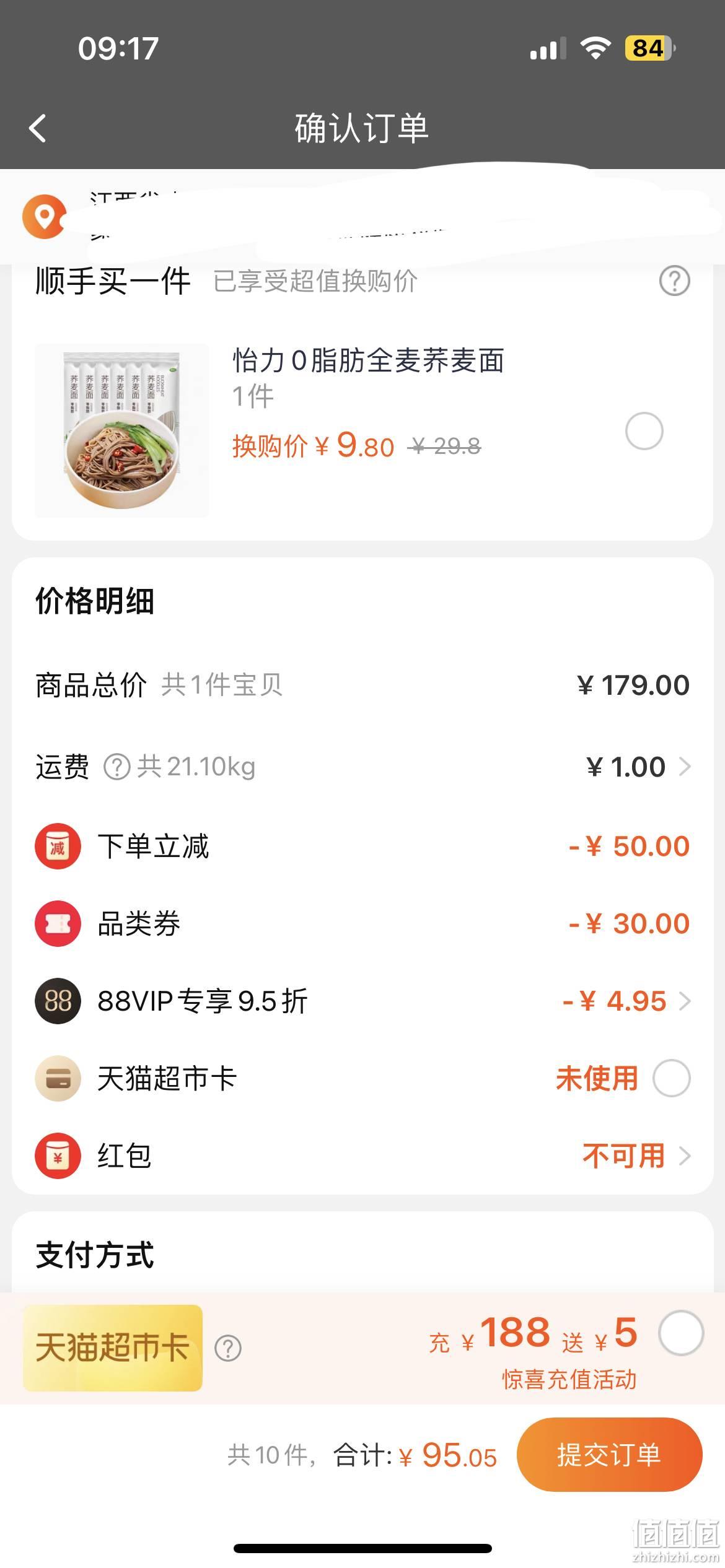Select the 怡力0脂肪全麦荞麦面 add-on item
This screenshot has height=1568, width=725.
[x=644, y=431]
